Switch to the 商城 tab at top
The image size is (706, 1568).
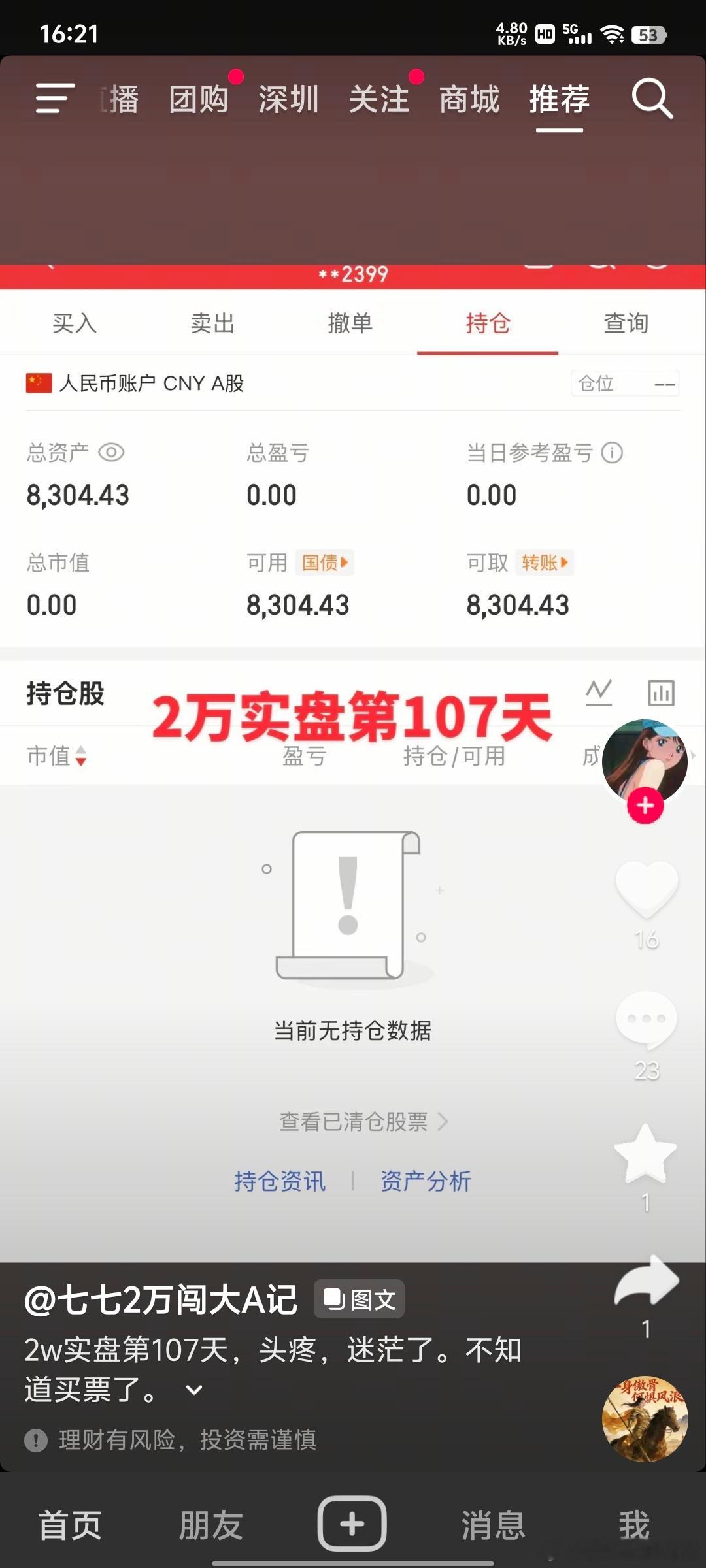point(468,99)
